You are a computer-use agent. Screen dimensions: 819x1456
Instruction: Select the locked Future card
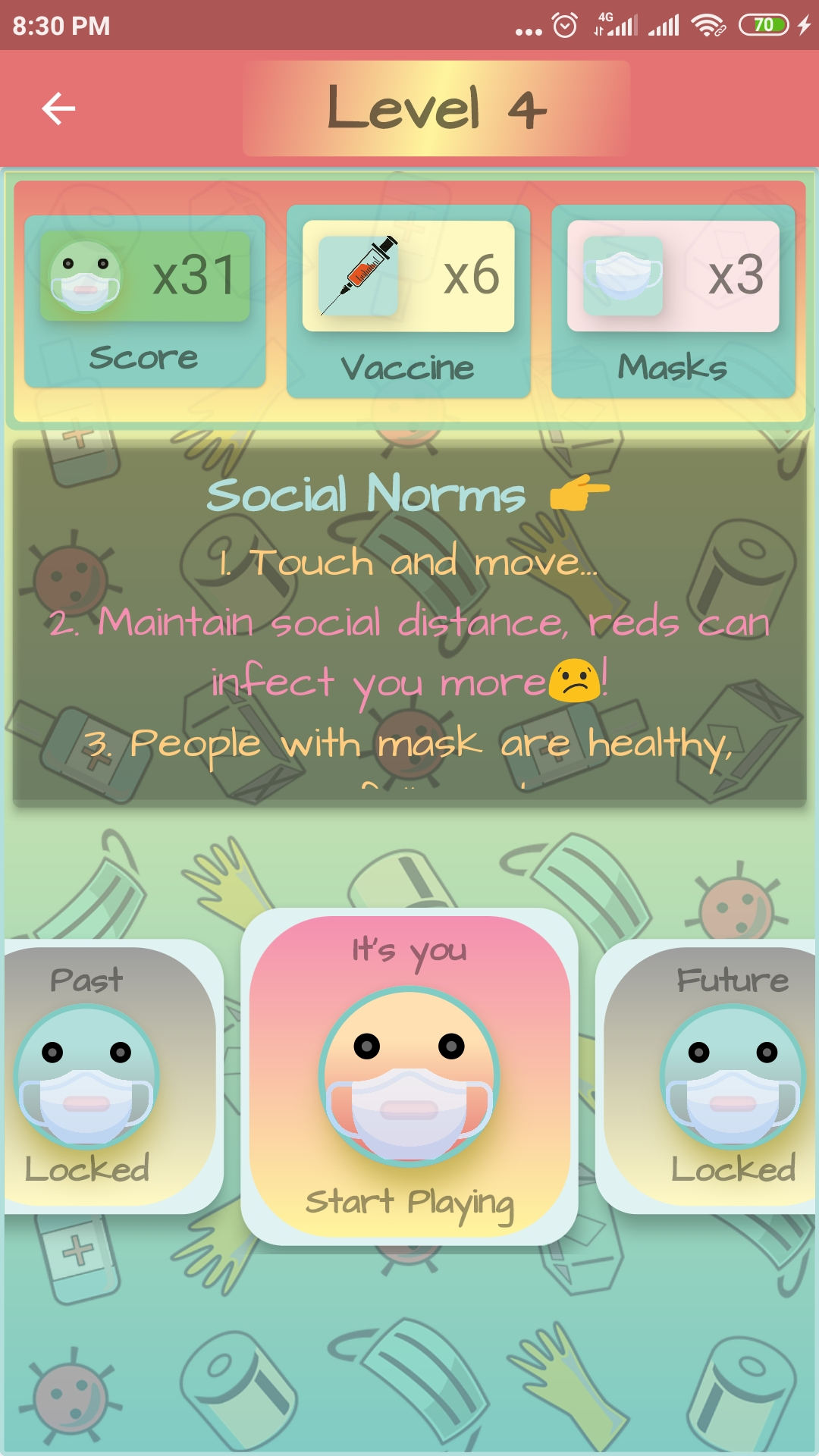709,1077
